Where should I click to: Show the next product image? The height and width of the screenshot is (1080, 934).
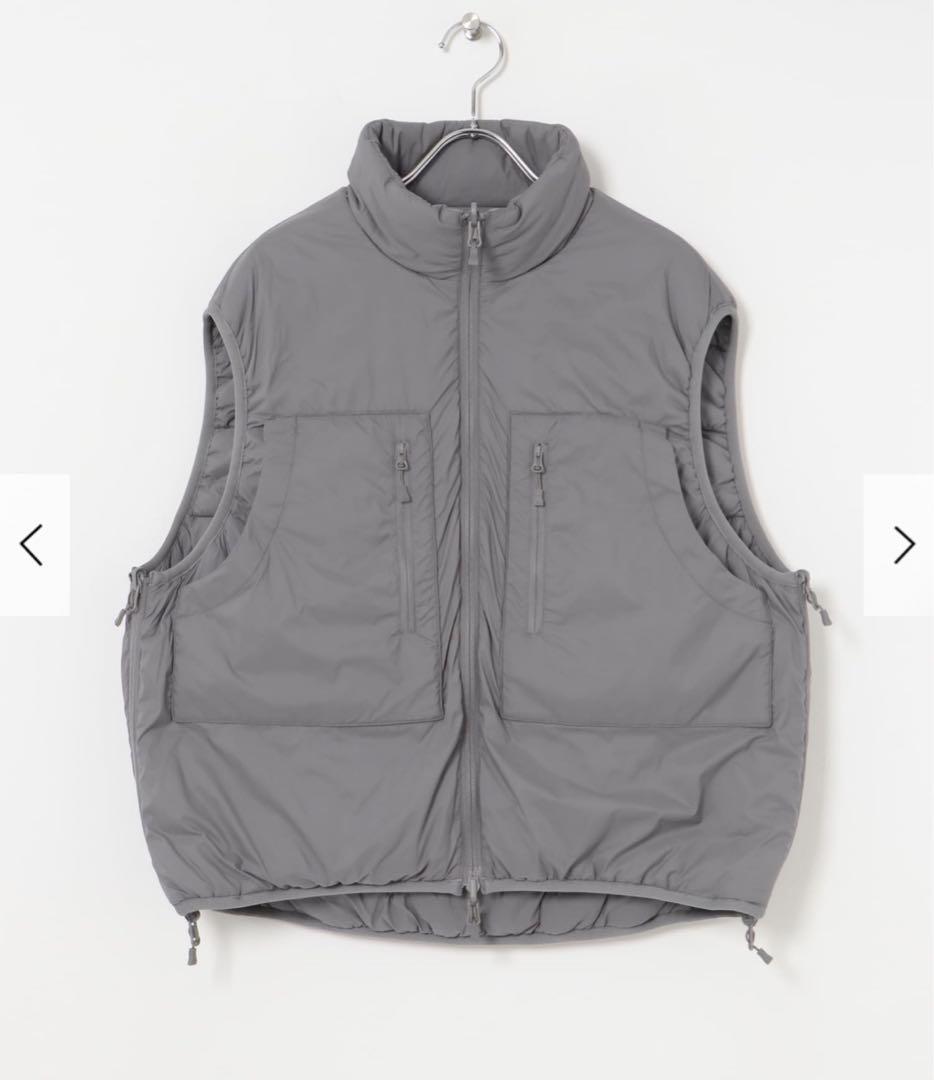[903, 545]
